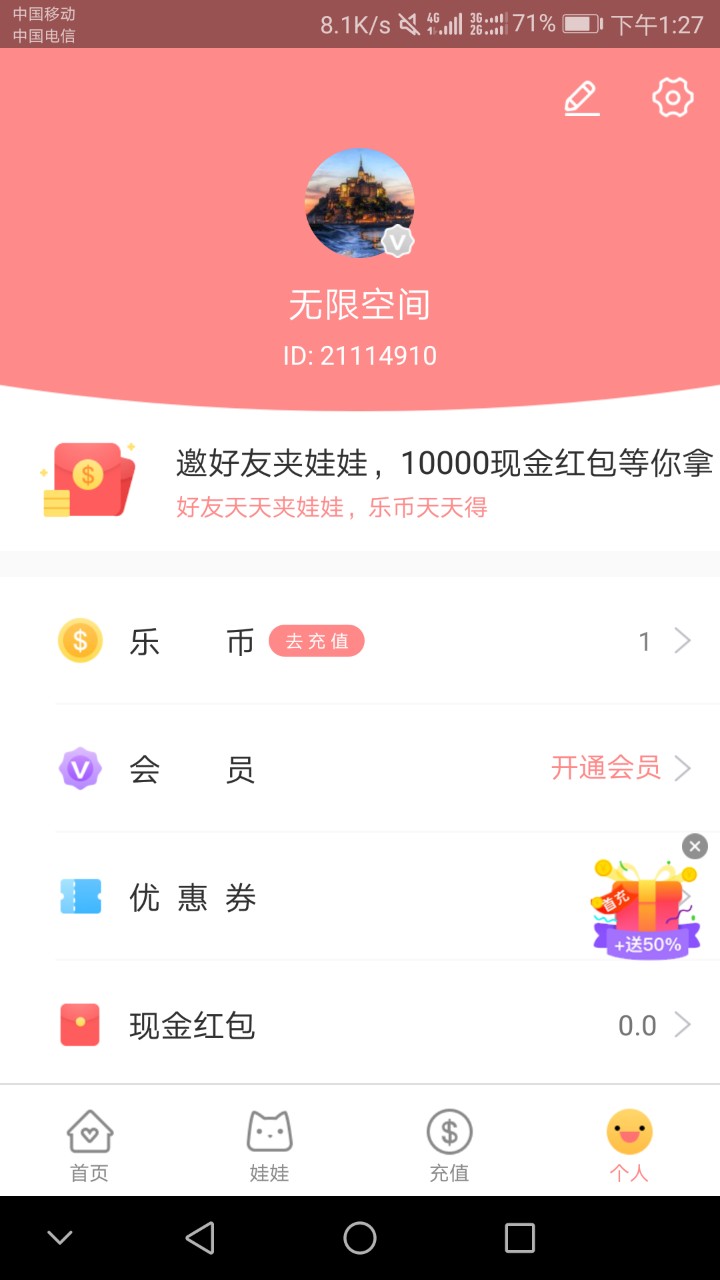The image size is (720, 1280).
Task: Dismiss the floating first-recharge gift
Action: click(695, 847)
